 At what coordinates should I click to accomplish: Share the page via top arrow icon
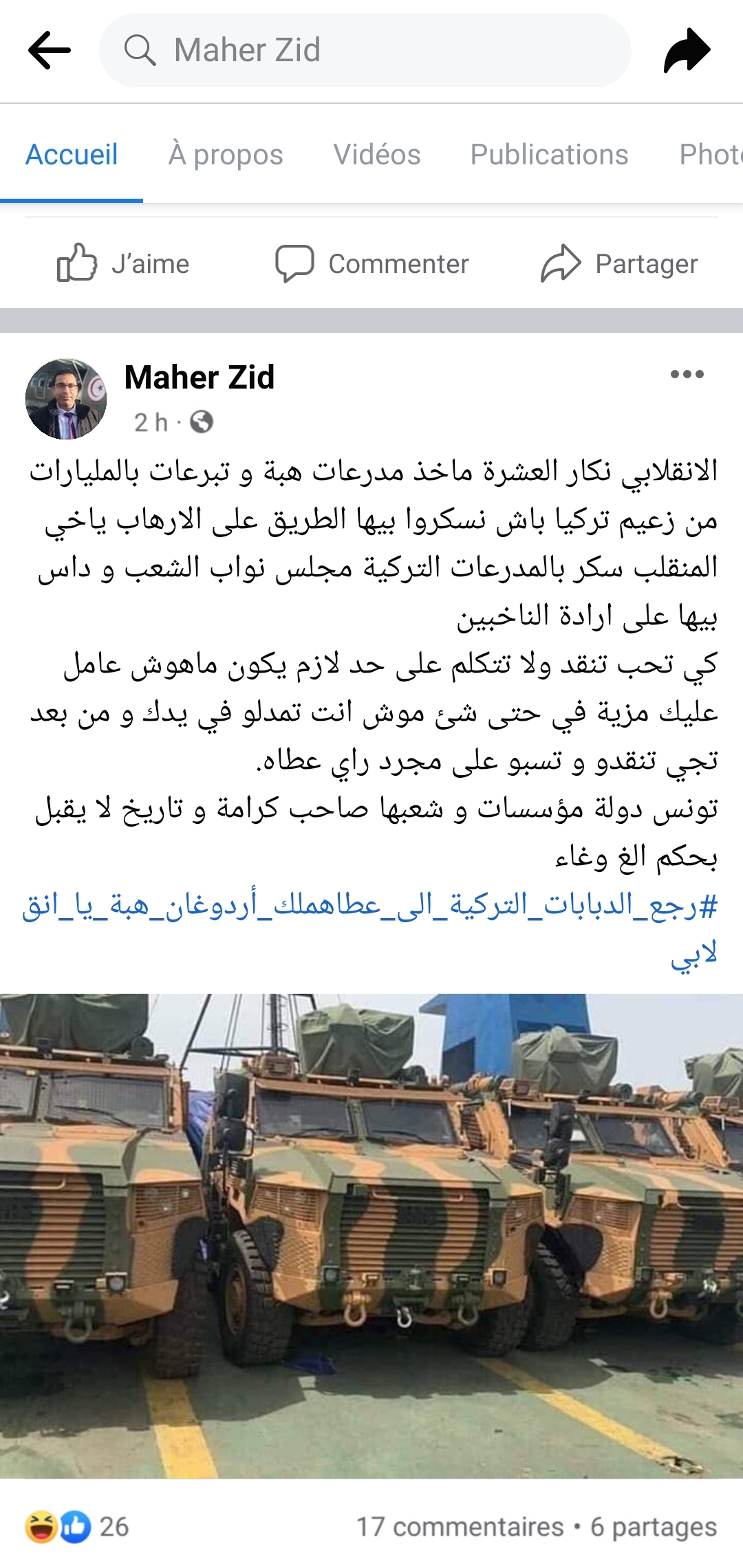click(x=686, y=50)
